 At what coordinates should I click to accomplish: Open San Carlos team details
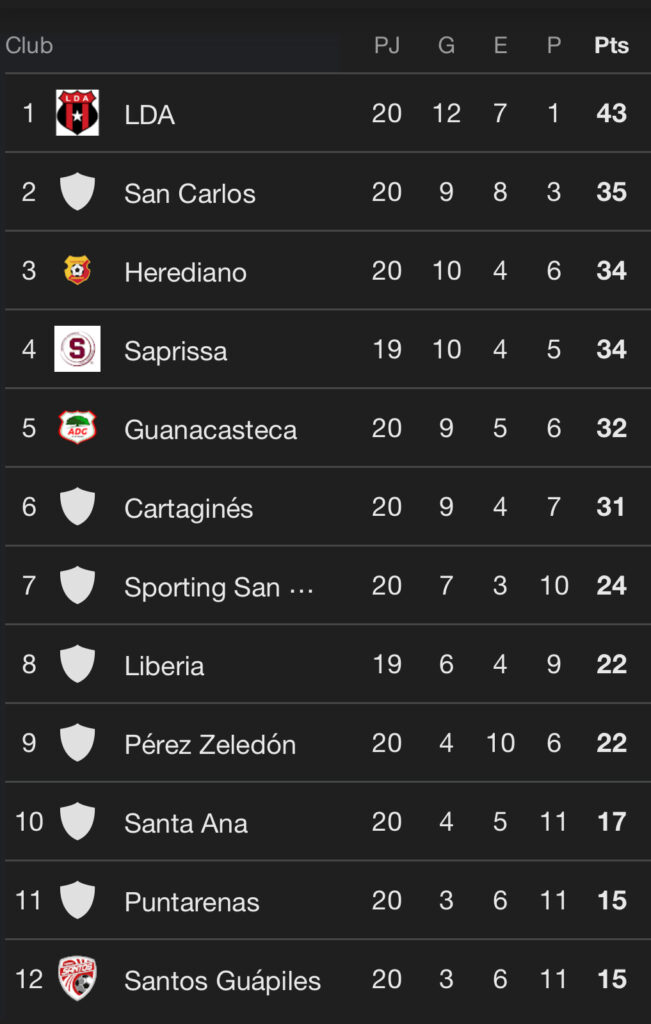click(x=190, y=193)
